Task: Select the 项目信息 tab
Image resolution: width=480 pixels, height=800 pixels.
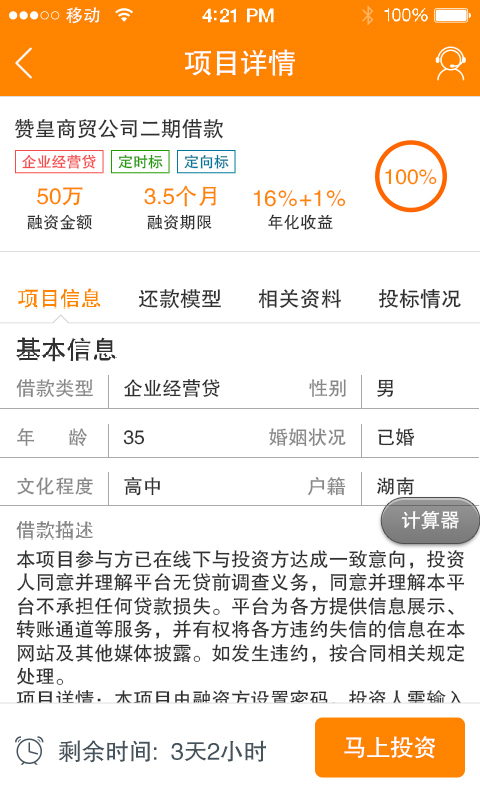Action: [59, 299]
